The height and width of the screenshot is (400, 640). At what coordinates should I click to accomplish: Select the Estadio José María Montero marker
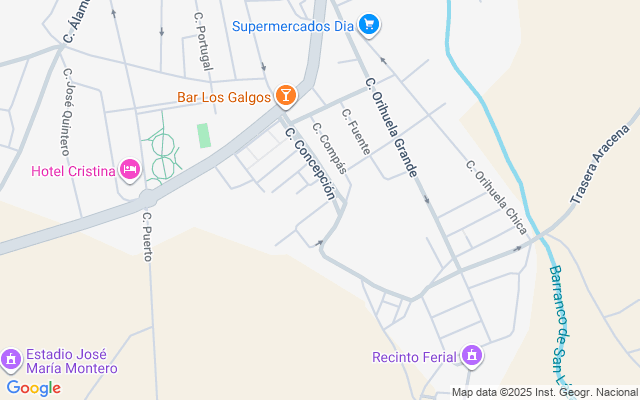12,358
